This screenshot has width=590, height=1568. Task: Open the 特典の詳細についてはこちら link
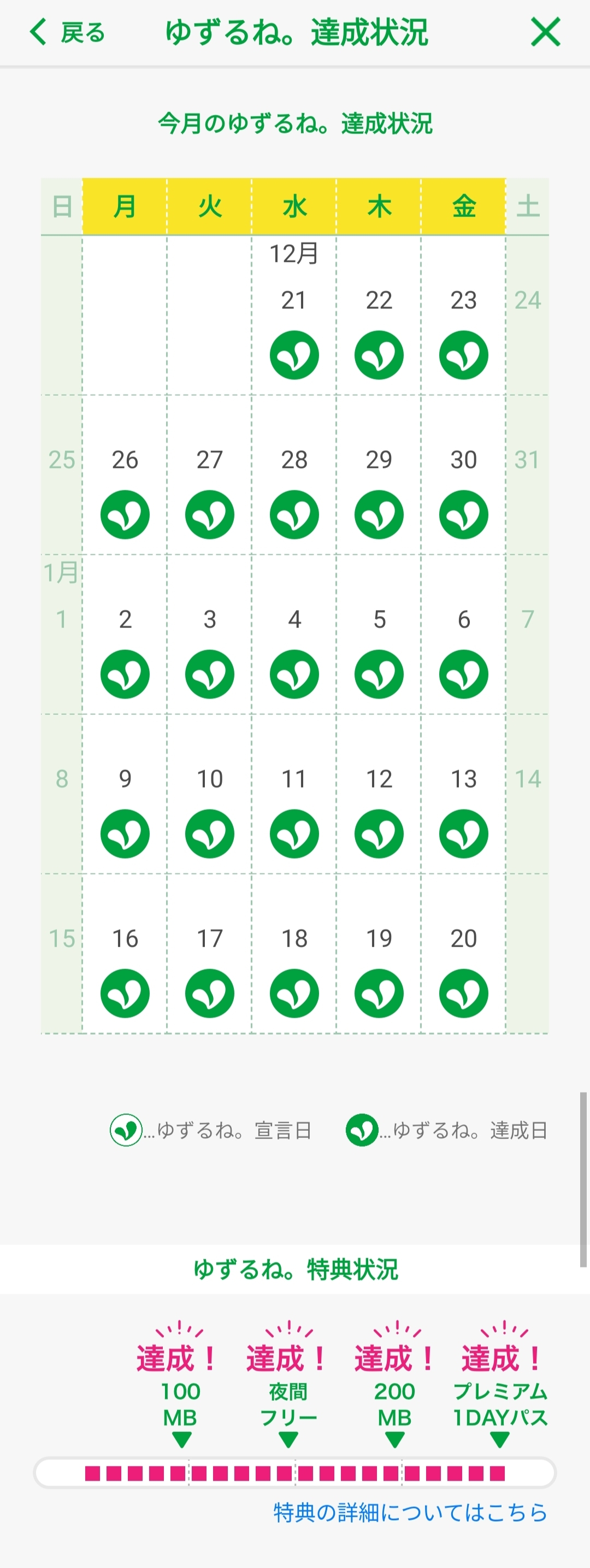click(x=410, y=1512)
